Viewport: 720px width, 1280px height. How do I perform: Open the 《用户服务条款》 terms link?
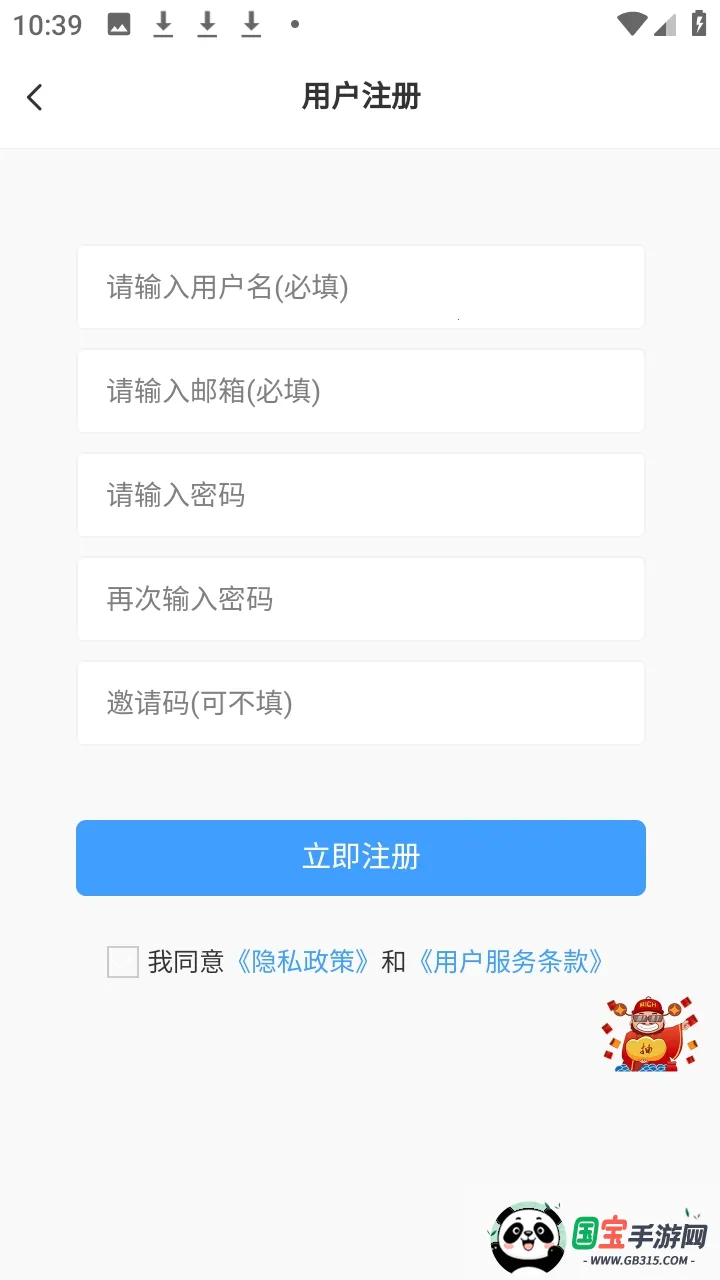click(x=512, y=961)
